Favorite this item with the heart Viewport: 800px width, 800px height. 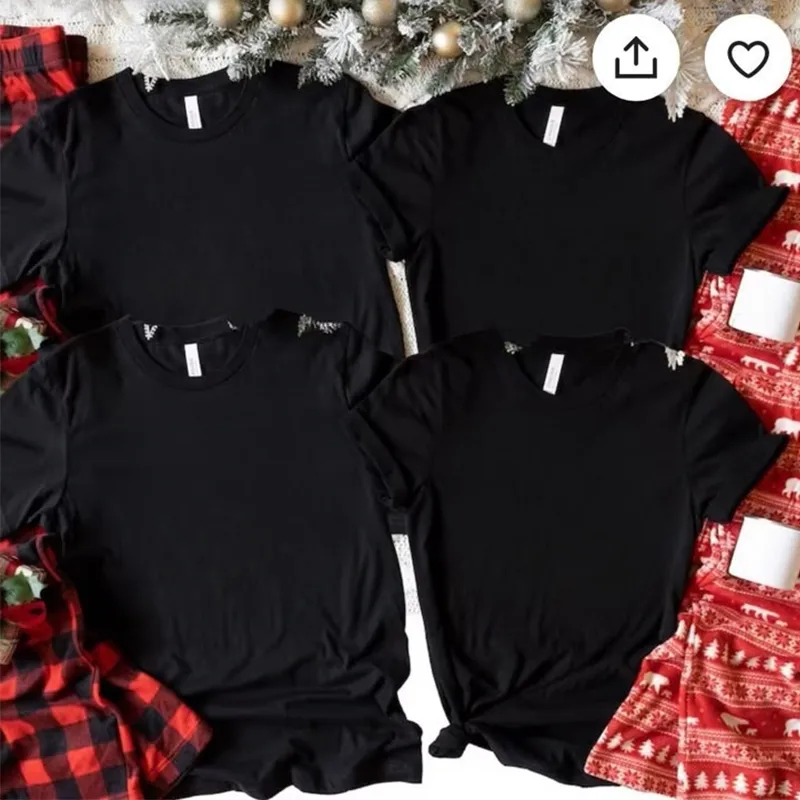point(747,58)
